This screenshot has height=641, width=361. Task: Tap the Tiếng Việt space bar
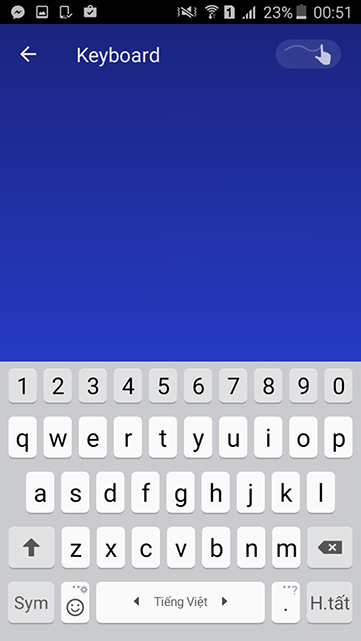(180, 602)
